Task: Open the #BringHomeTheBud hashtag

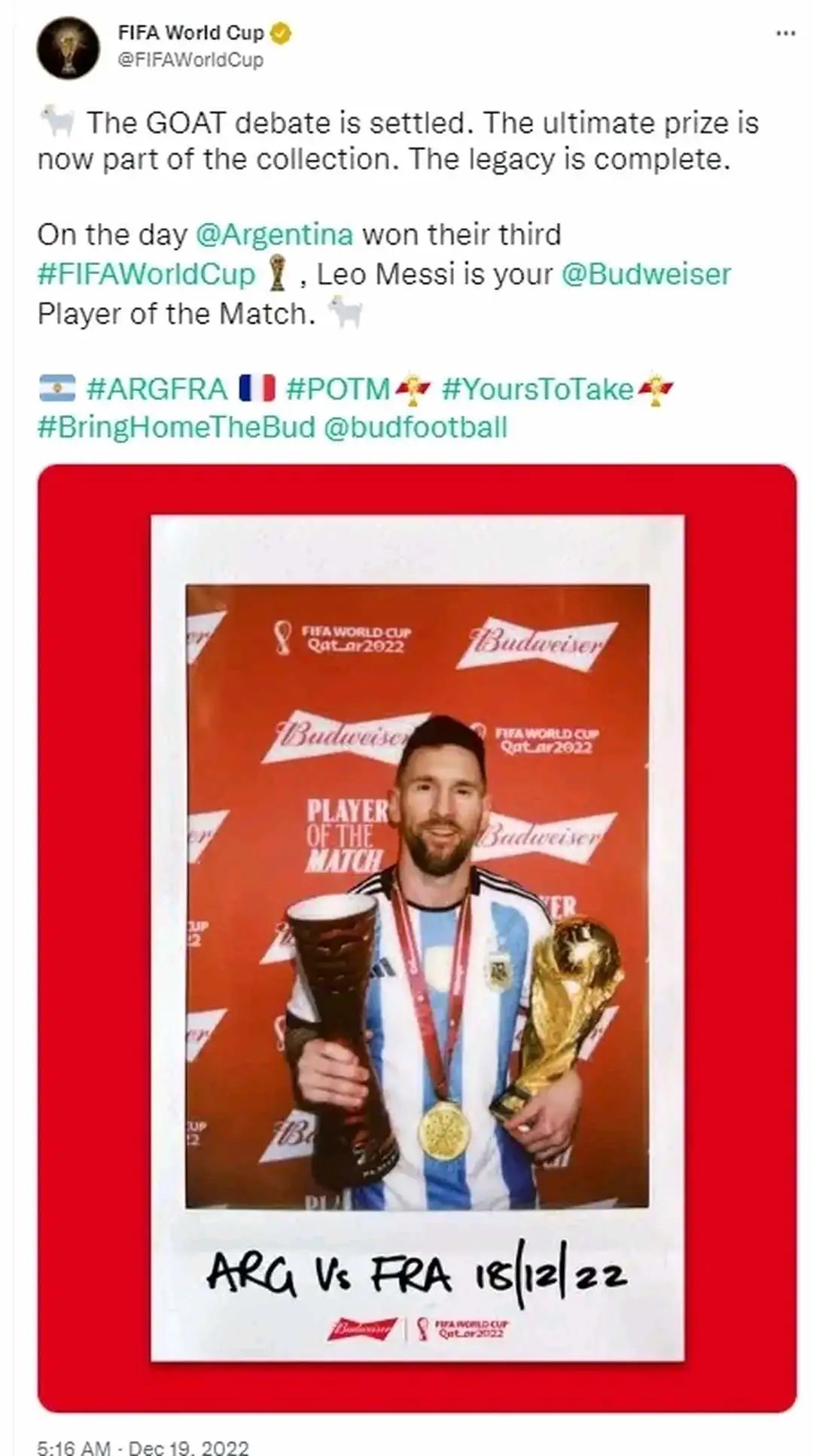Action: tap(176, 427)
